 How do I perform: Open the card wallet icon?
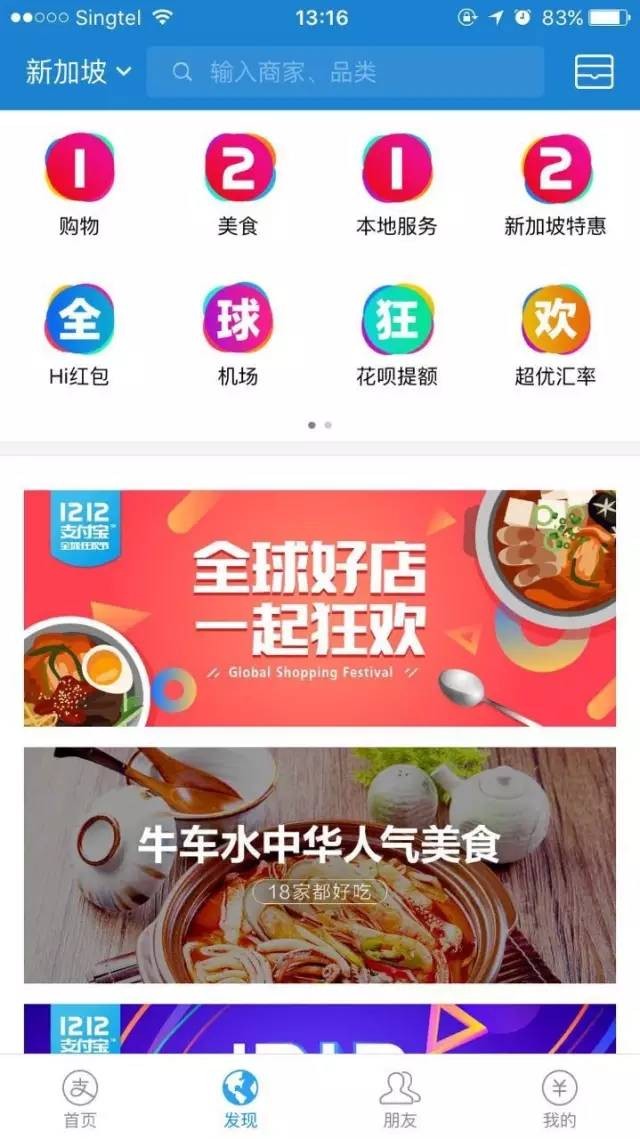594,72
